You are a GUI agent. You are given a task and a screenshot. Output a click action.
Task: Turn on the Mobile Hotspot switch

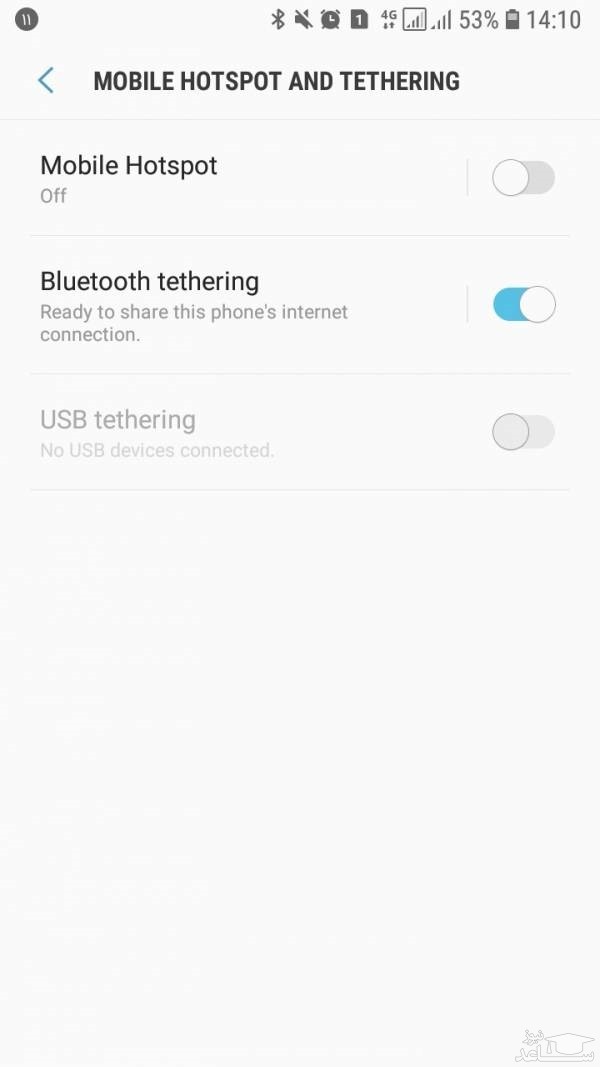coord(523,178)
